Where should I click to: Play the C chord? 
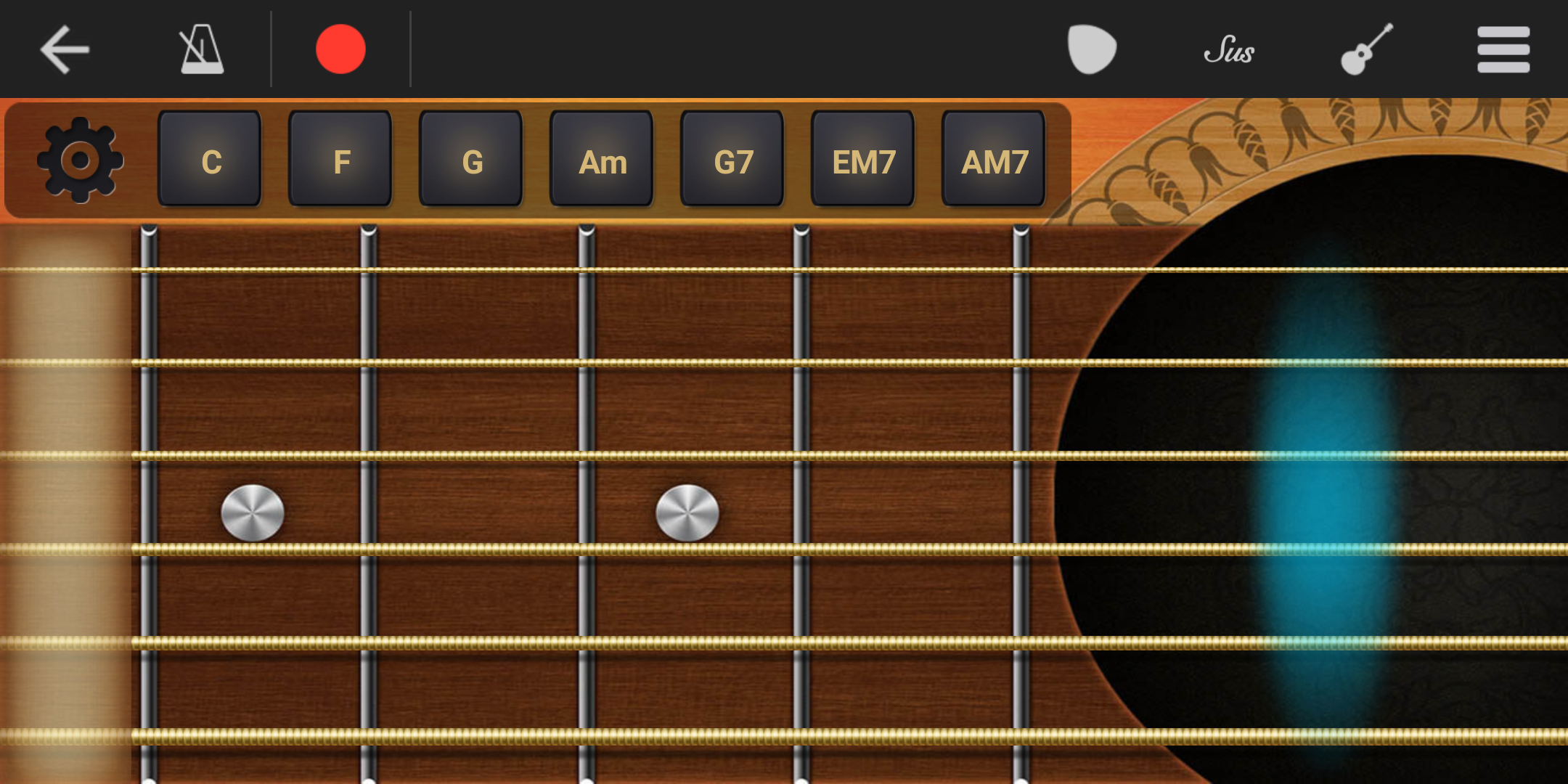pyautogui.click(x=210, y=160)
